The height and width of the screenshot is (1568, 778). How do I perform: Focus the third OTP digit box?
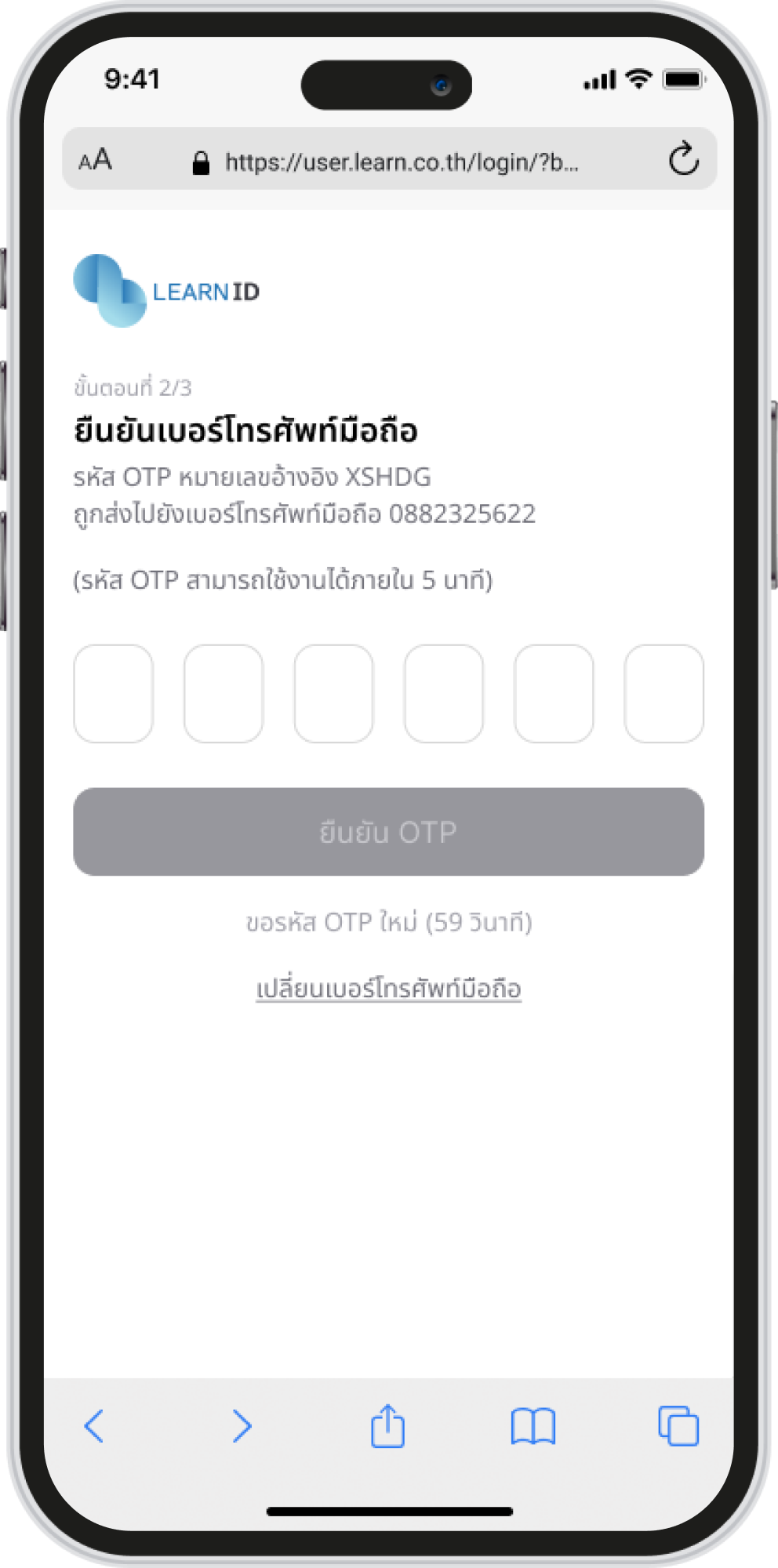point(333,693)
